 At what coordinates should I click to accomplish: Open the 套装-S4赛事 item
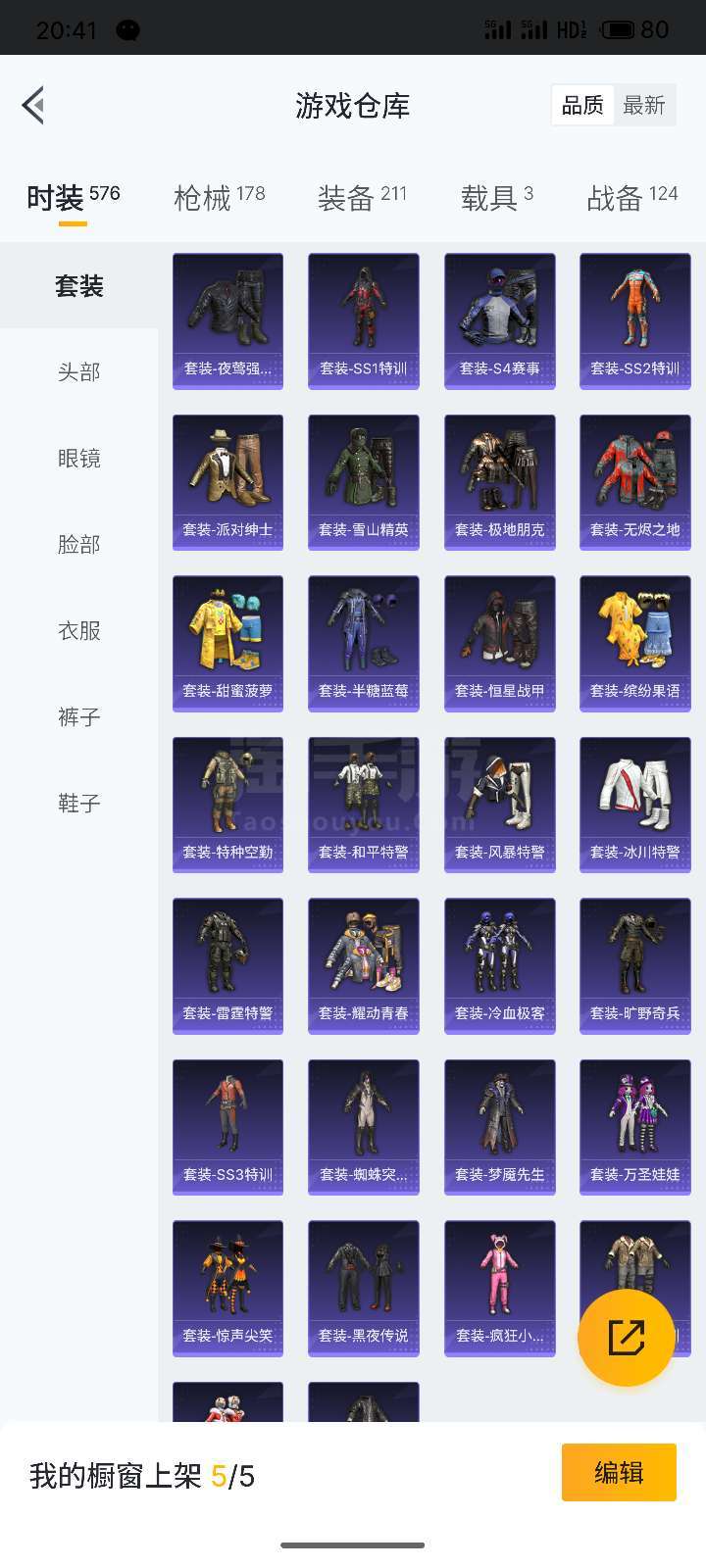[x=500, y=321]
